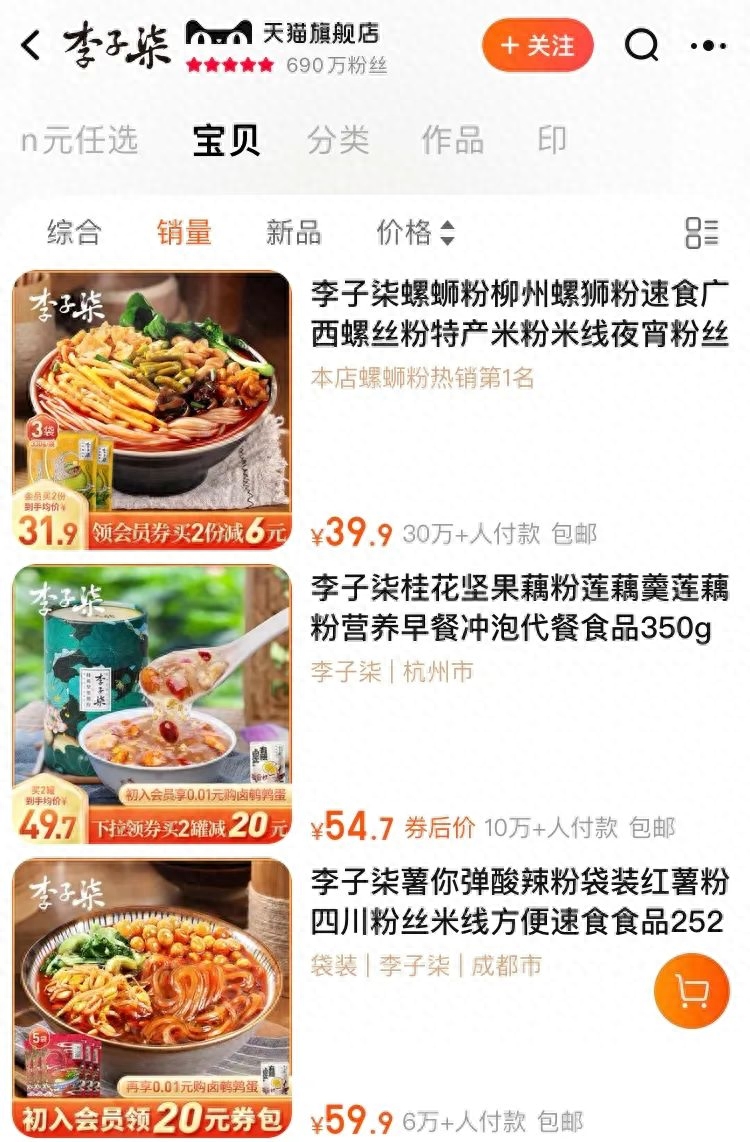Show 新品 products
This screenshot has height=1142, width=750.
(x=293, y=233)
